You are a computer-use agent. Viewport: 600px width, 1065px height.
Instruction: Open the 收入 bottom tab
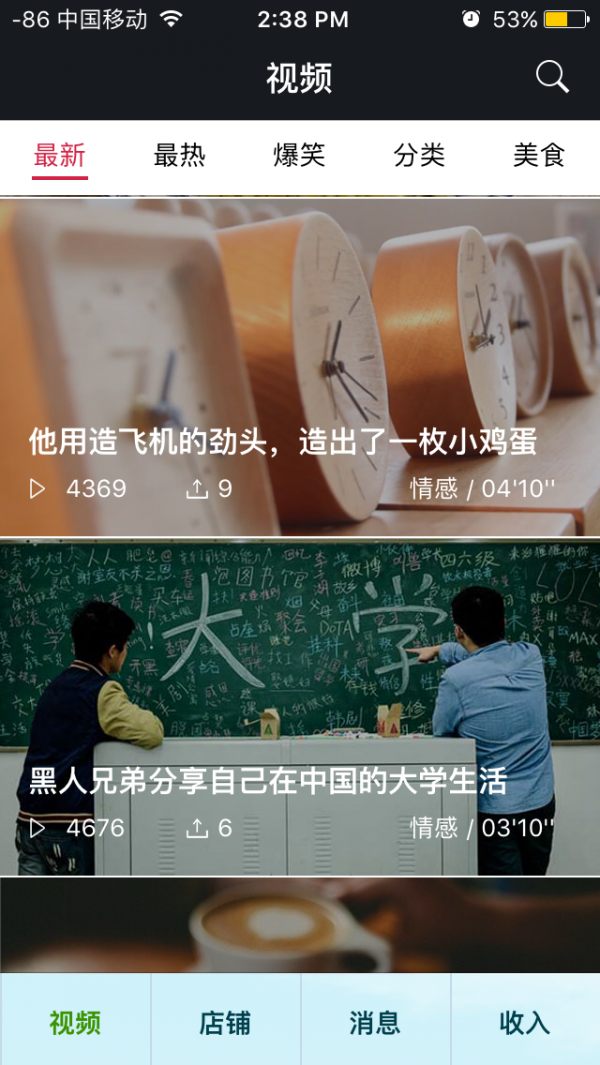point(525,1023)
